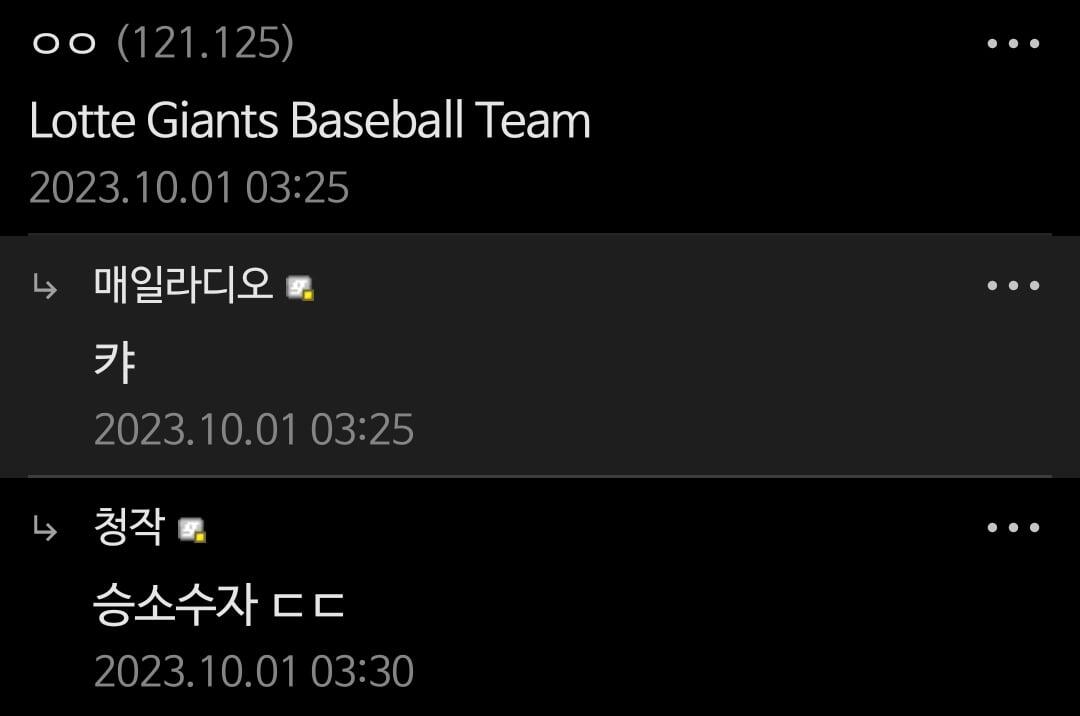1080x716 pixels.
Task: Open 매일라디오's user profile
Action: [x=183, y=286]
